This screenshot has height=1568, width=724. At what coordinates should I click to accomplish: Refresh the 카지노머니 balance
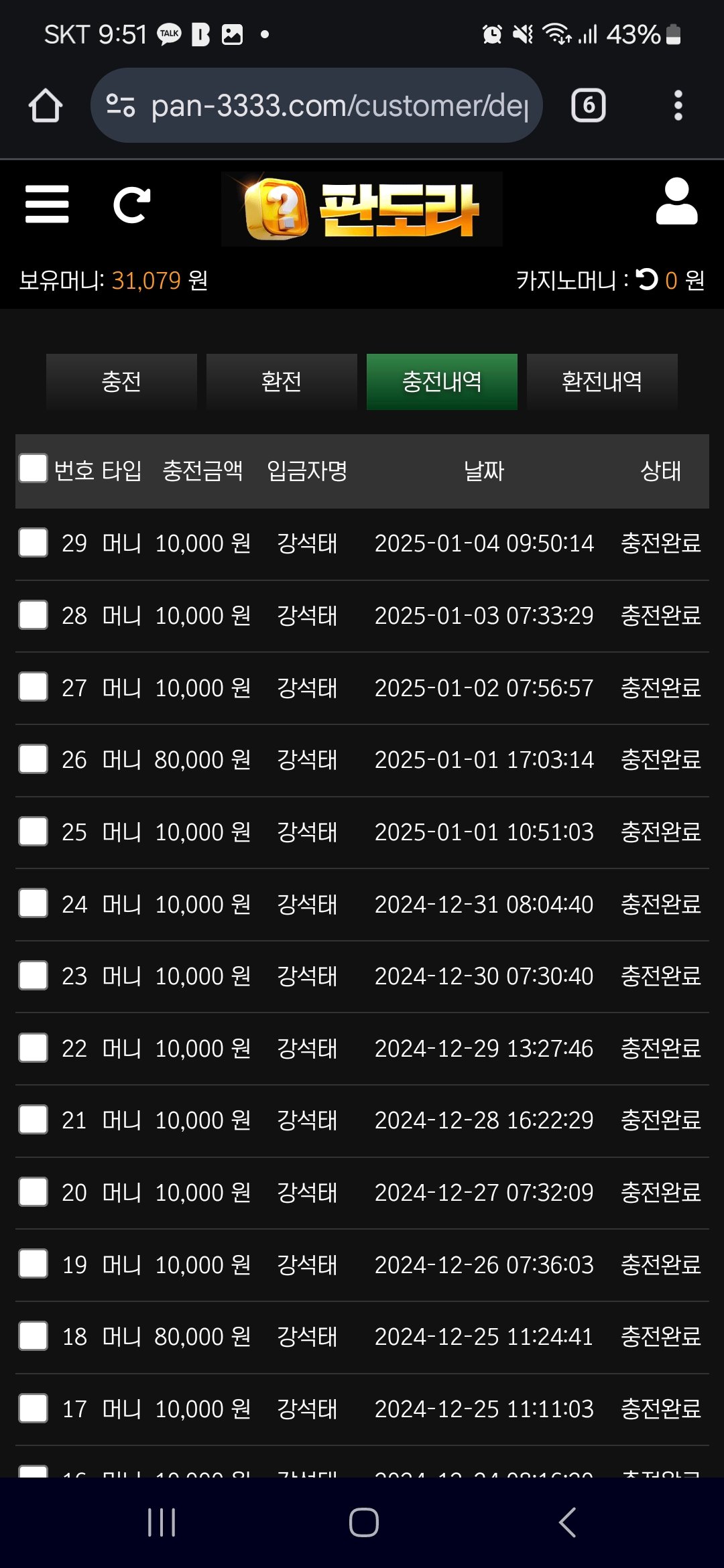click(x=647, y=279)
